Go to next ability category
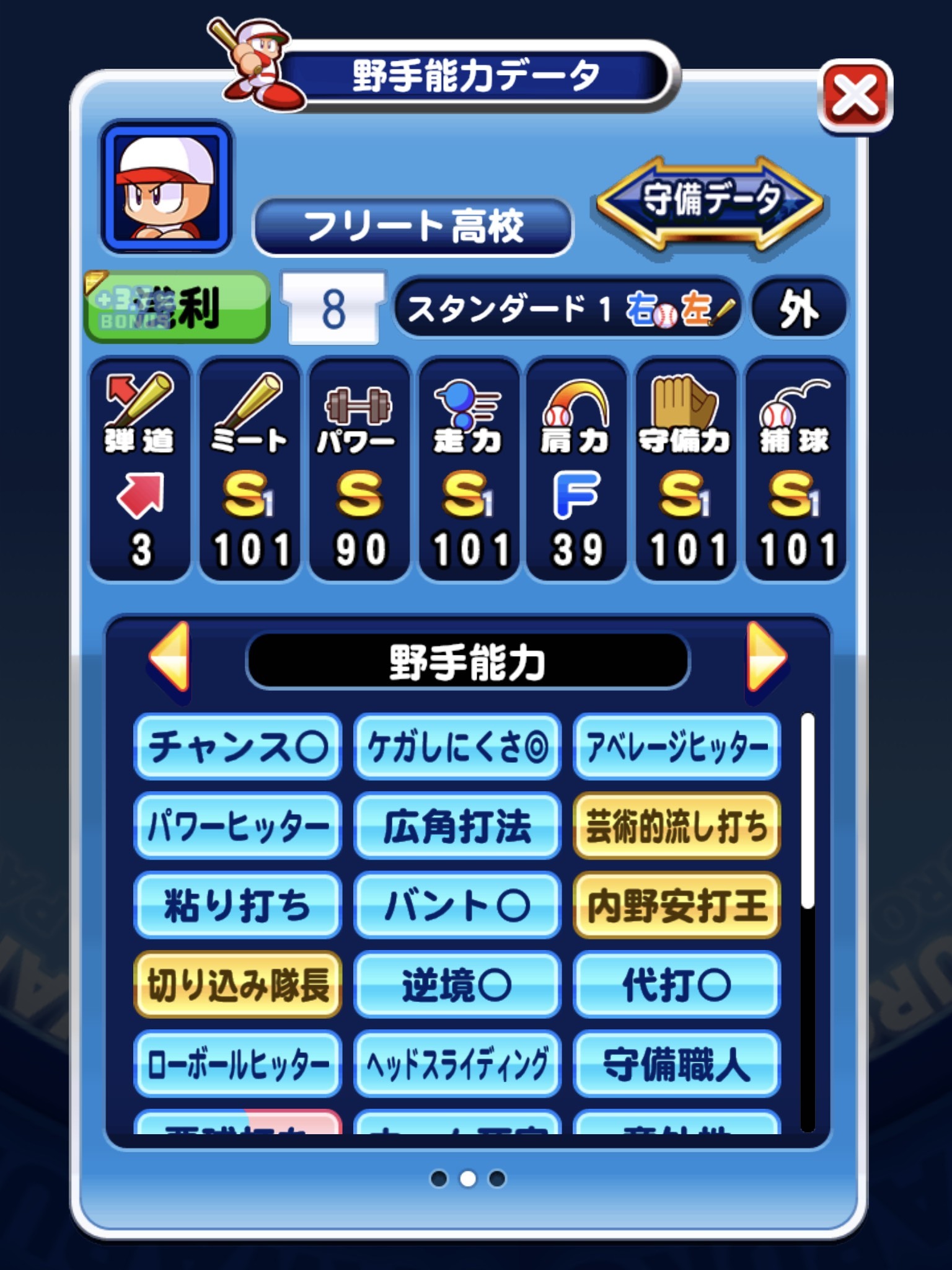The width and height of the screenshot is (952, 1270). (x=766, y=659)
